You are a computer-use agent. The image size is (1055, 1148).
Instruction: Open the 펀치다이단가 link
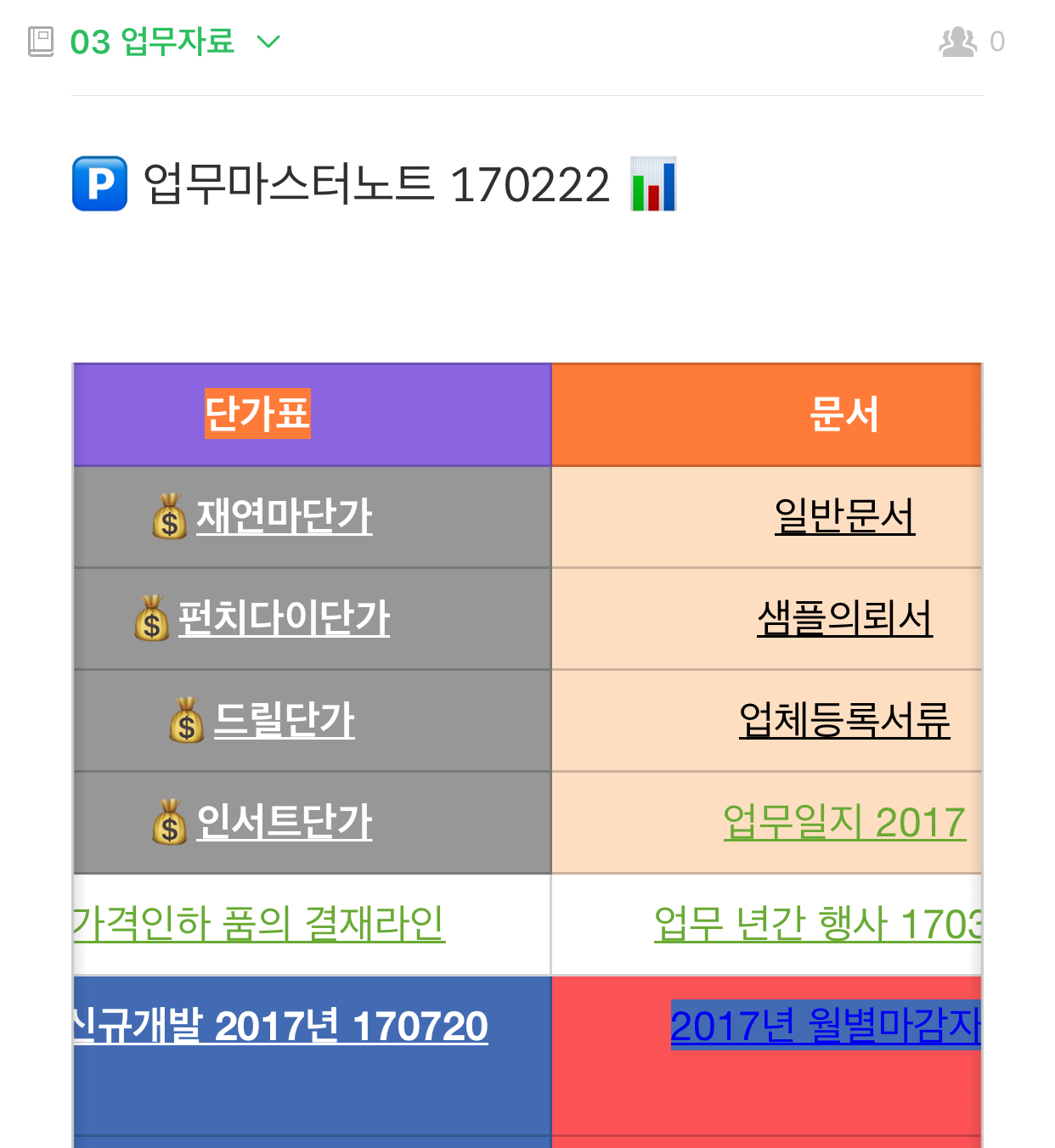[284, 618]
